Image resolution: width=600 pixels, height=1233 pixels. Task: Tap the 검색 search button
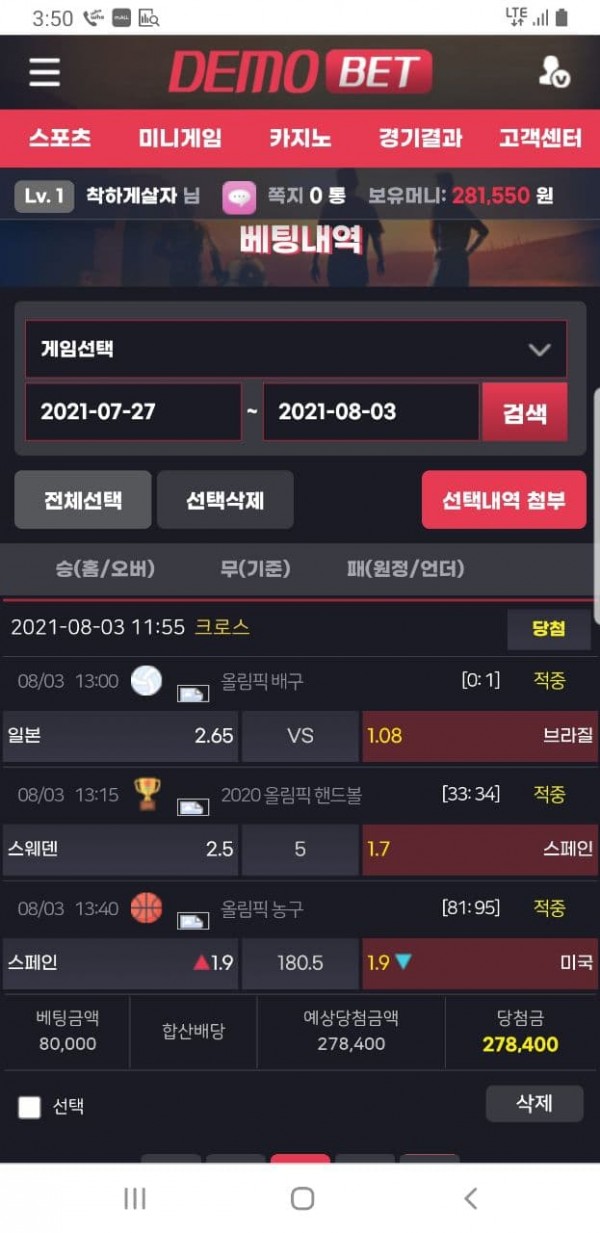point(524,412)
